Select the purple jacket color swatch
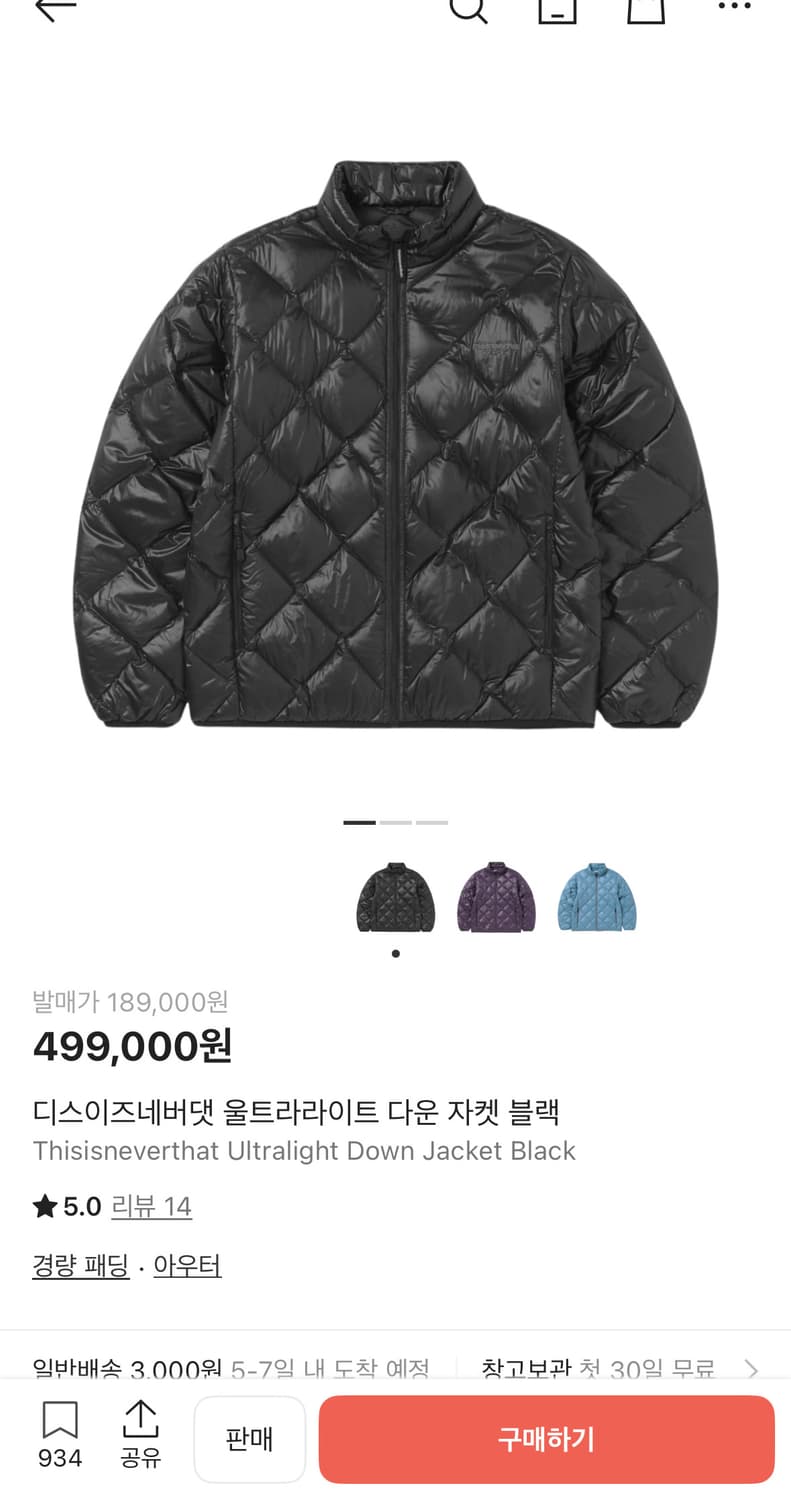 pos(495,897)
